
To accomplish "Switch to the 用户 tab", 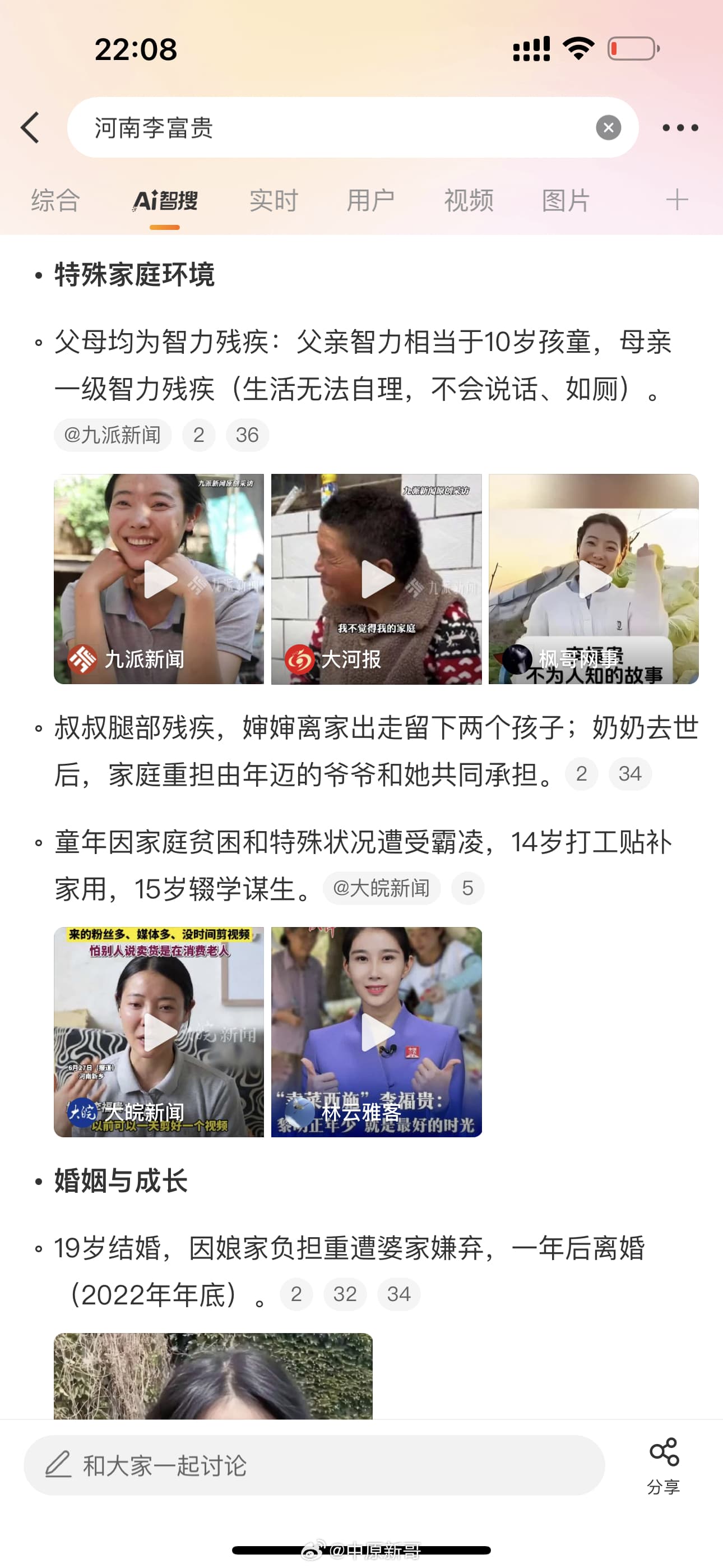I will coord(370,200).
